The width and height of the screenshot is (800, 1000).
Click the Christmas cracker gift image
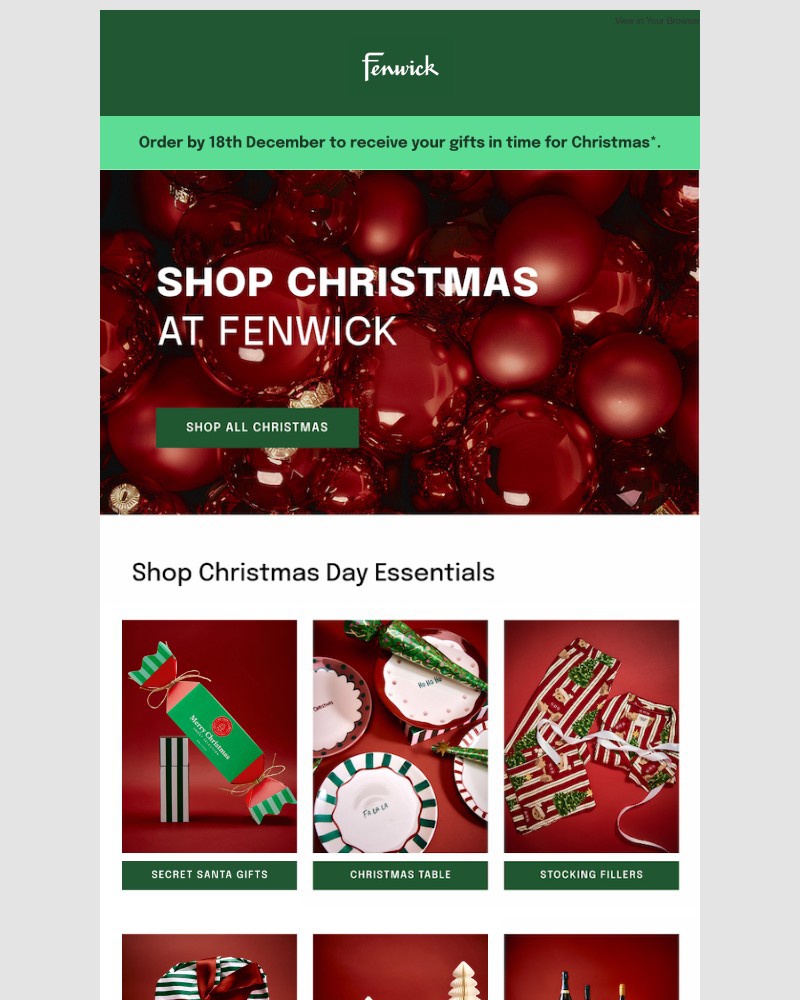pos(209,736)
